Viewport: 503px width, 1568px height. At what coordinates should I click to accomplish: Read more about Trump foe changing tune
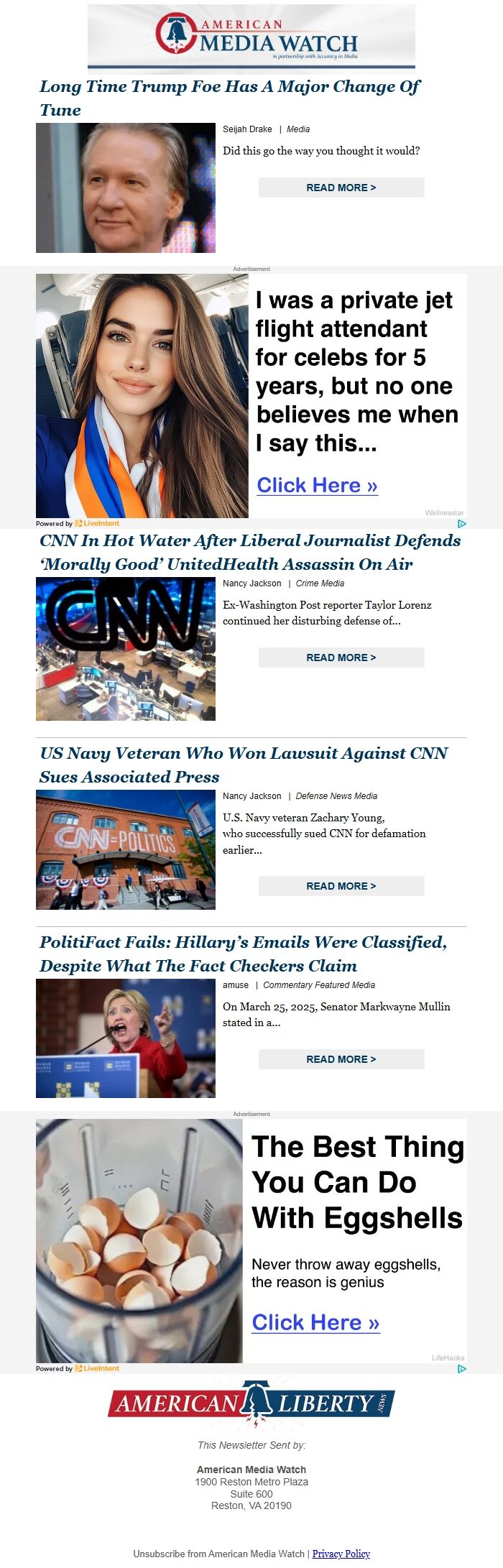(341, 188)
